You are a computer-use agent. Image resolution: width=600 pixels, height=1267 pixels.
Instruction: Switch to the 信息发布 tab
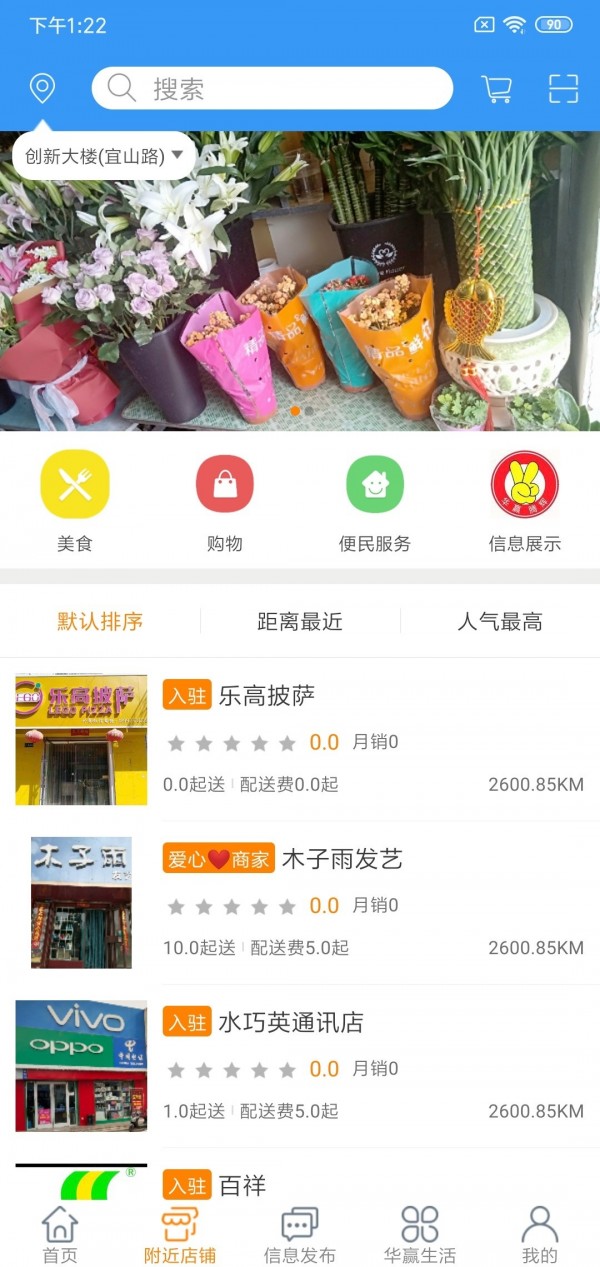[300, 1235]
